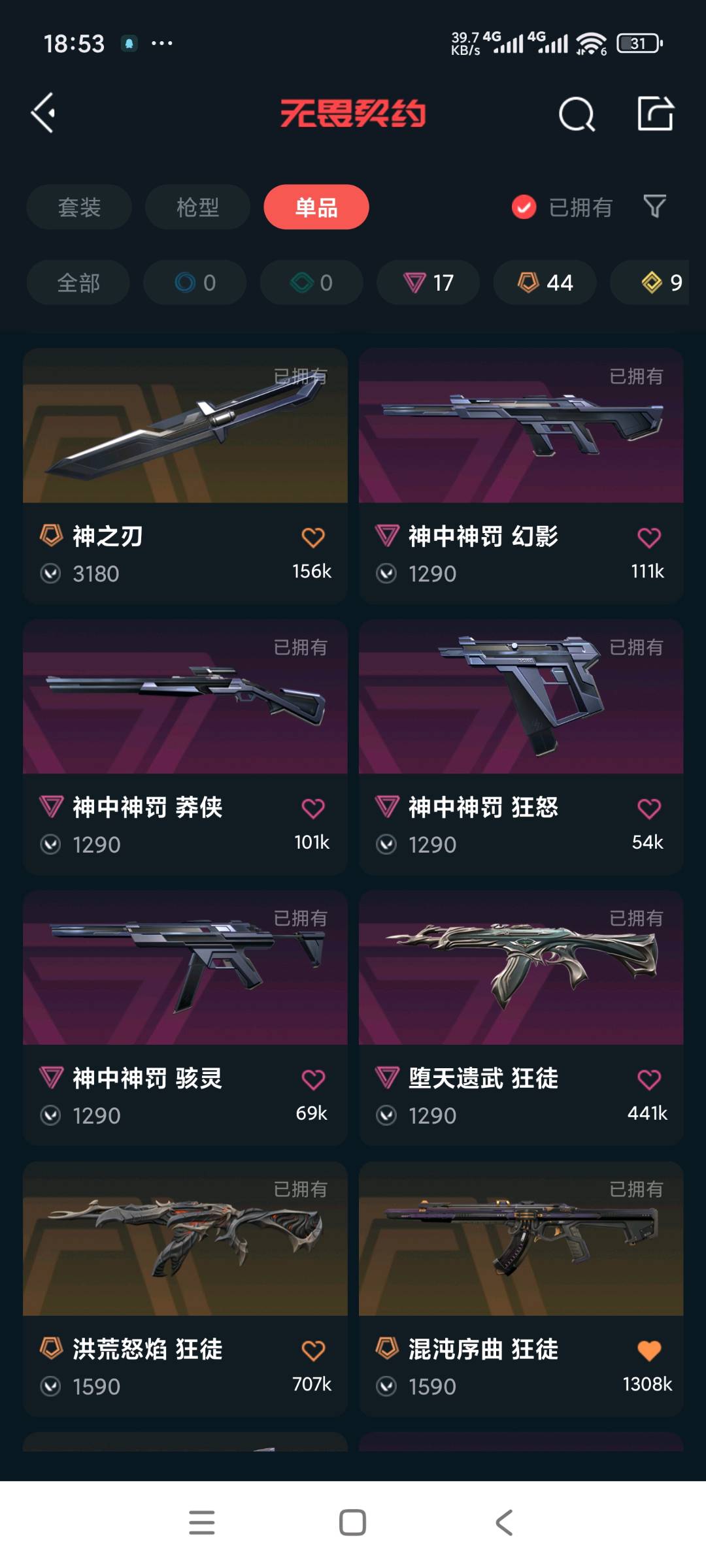Switch to the 枪型 tab

(x=197, y=207)
